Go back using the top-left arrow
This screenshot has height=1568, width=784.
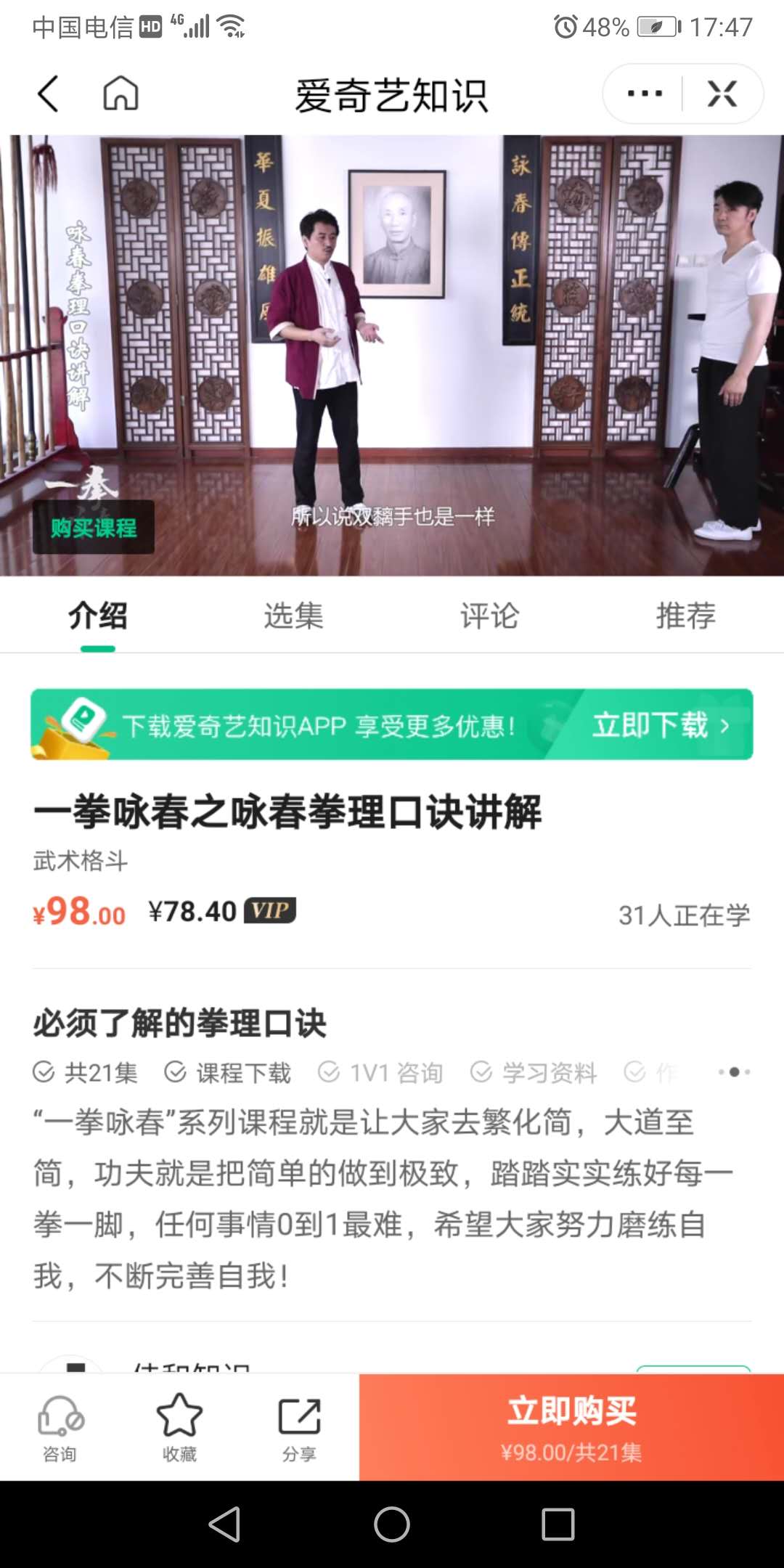pos(48,94)
